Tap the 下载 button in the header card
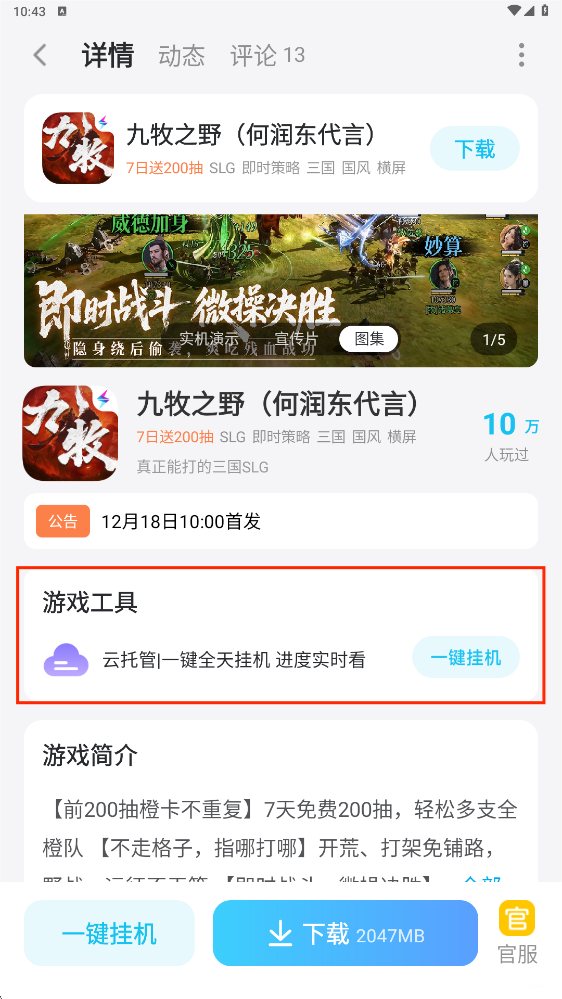The image size is (562, 999). pos(475,148)
